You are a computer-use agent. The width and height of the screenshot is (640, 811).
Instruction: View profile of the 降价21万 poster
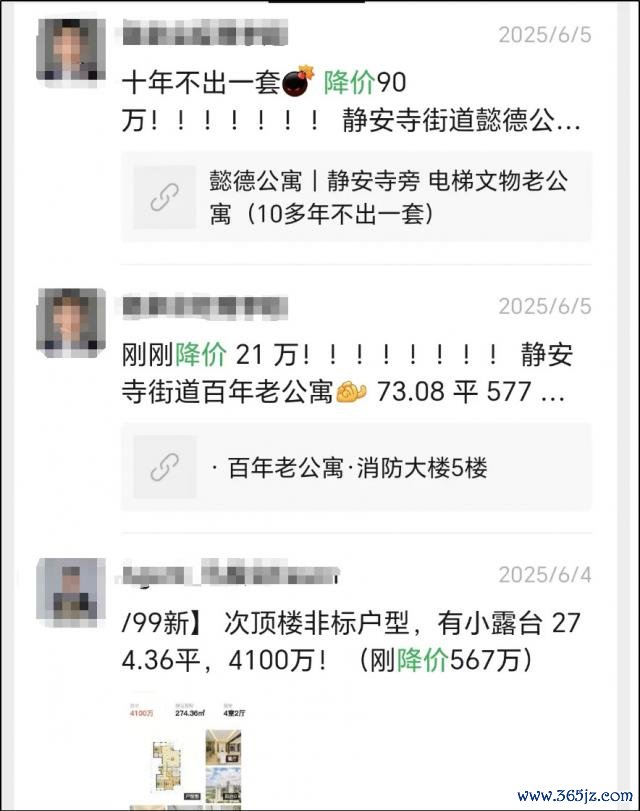click(71, 322)
